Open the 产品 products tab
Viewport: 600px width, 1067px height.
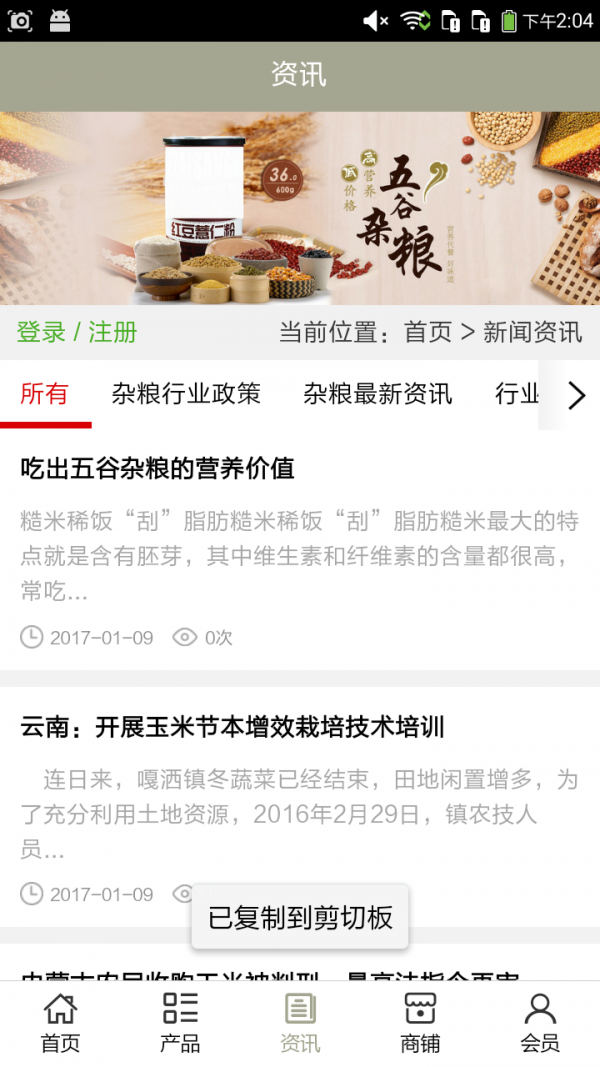180,1023
